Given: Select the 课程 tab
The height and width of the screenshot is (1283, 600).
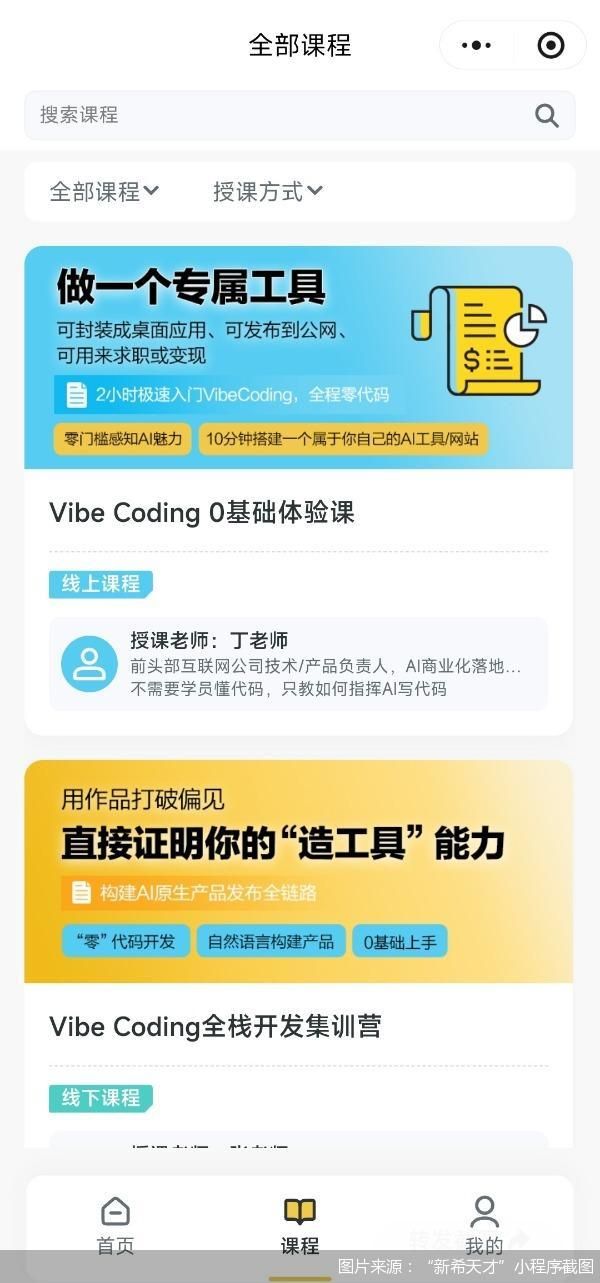Looking at the screenshot, I should click(300, 1224).
